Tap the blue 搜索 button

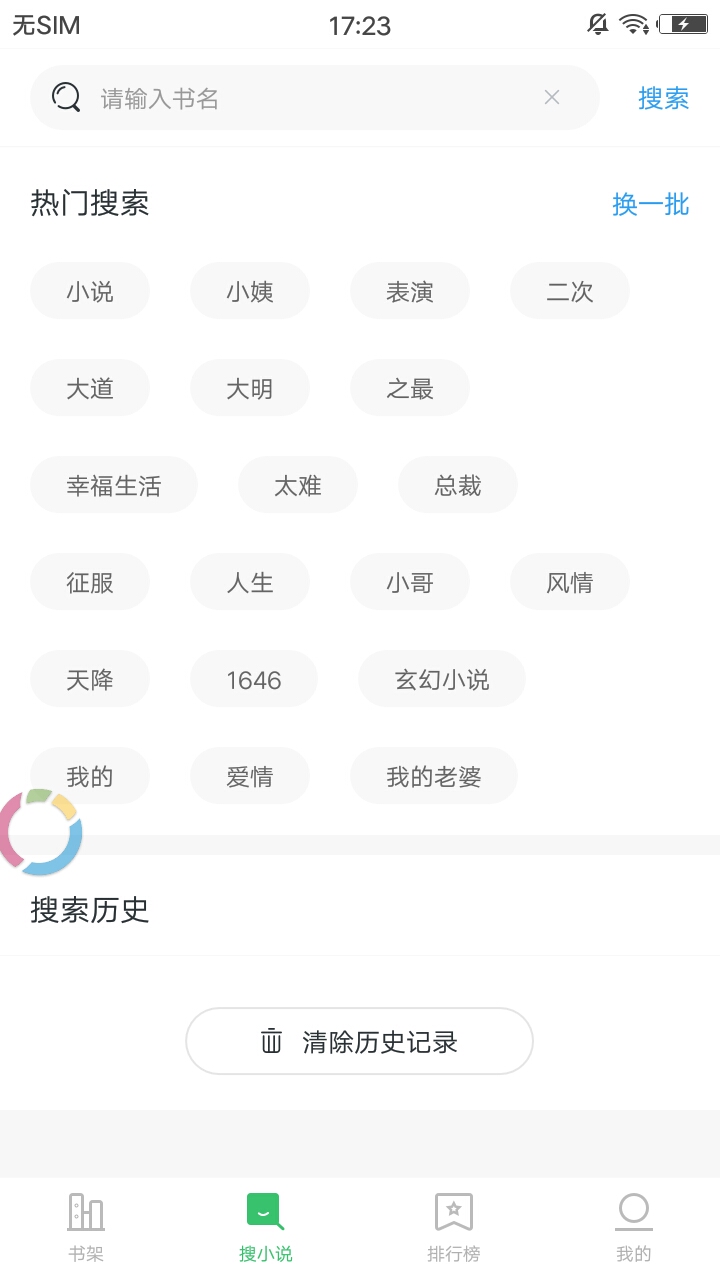coord(663,98)
